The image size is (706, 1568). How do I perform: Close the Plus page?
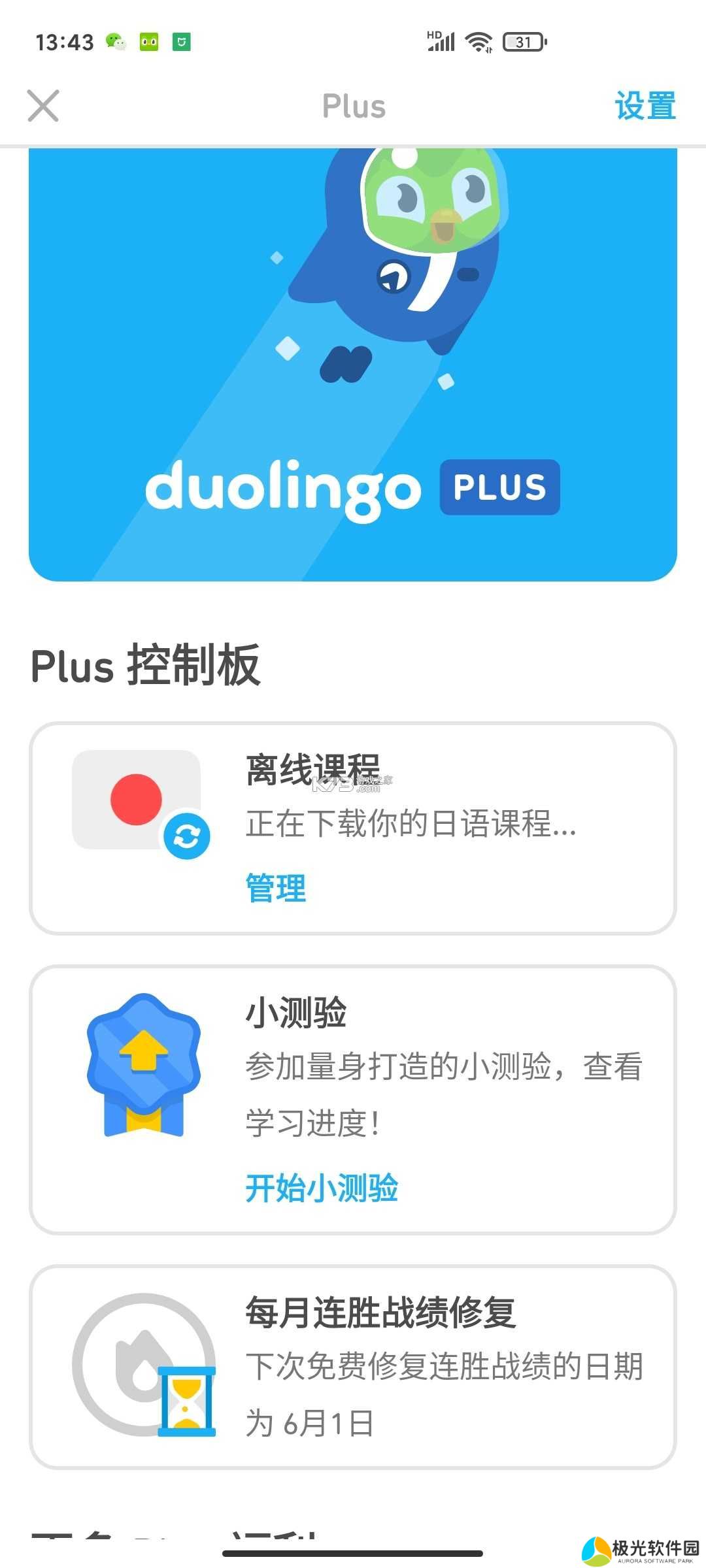(x=43, y=106)
